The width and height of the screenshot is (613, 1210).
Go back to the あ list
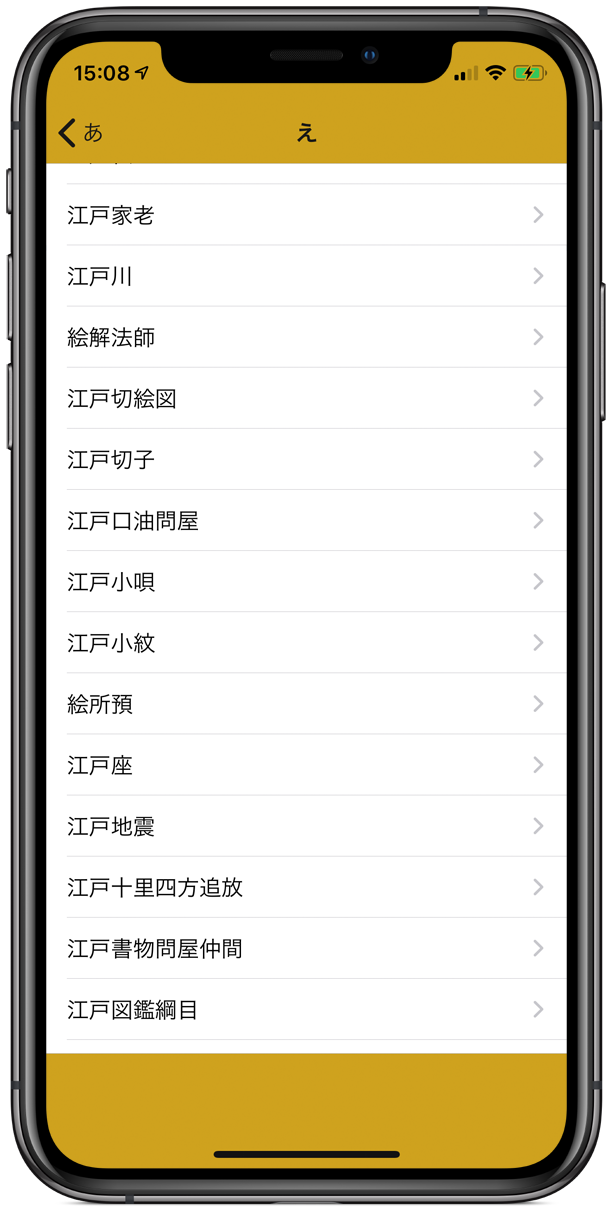point(80,132)
